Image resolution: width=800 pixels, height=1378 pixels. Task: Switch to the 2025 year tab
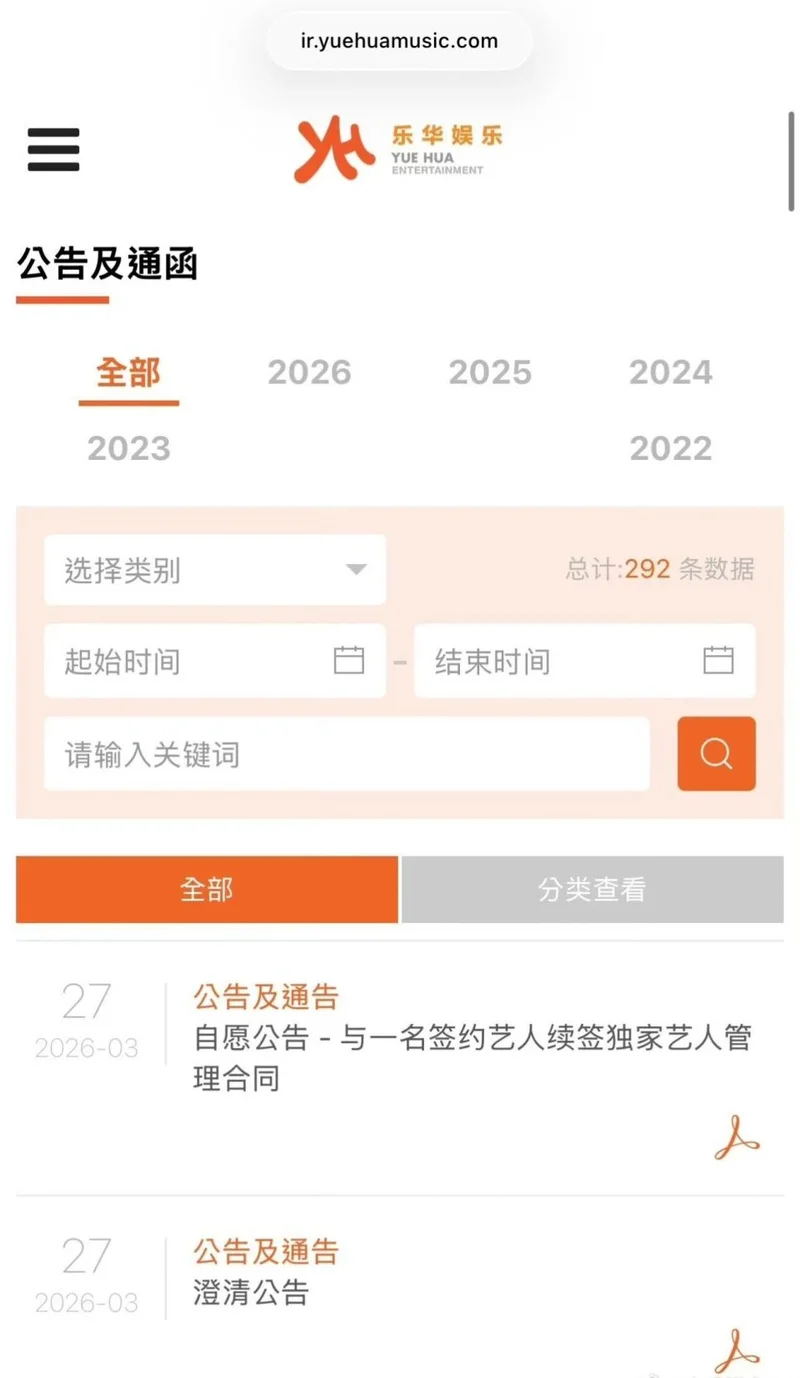pyautogui.click(x=490, y=373)
